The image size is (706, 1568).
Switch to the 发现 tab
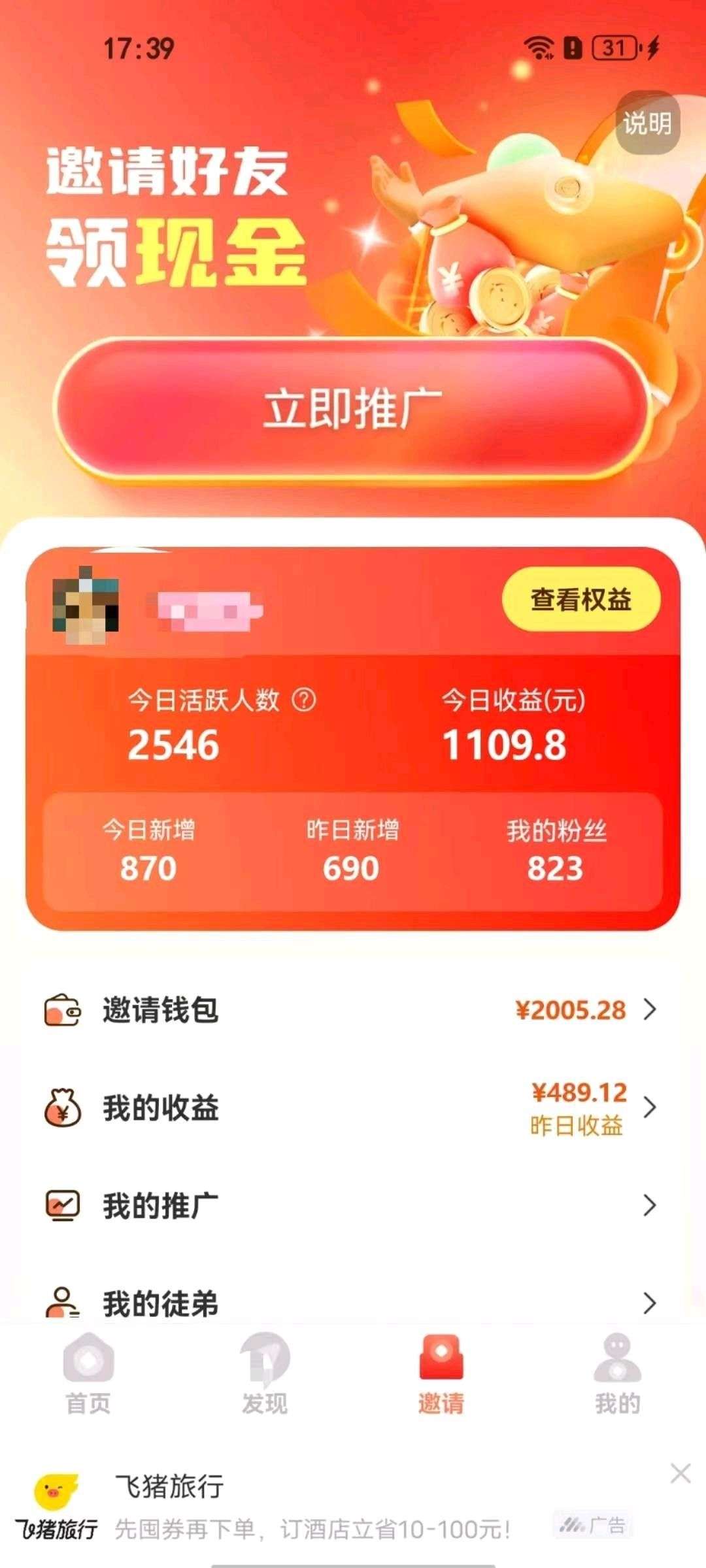pyautogui.click(x=265, y=1372)
